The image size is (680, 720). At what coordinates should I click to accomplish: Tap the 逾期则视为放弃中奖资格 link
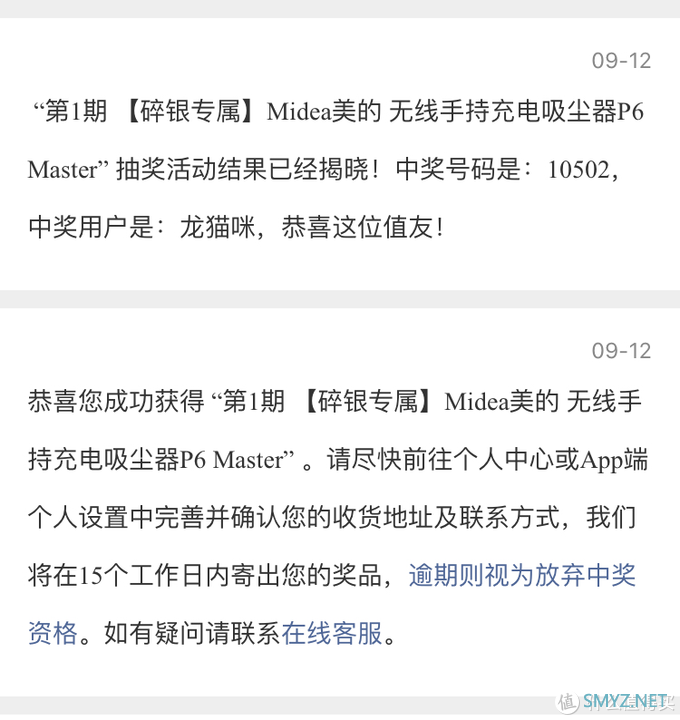(521, 577)
